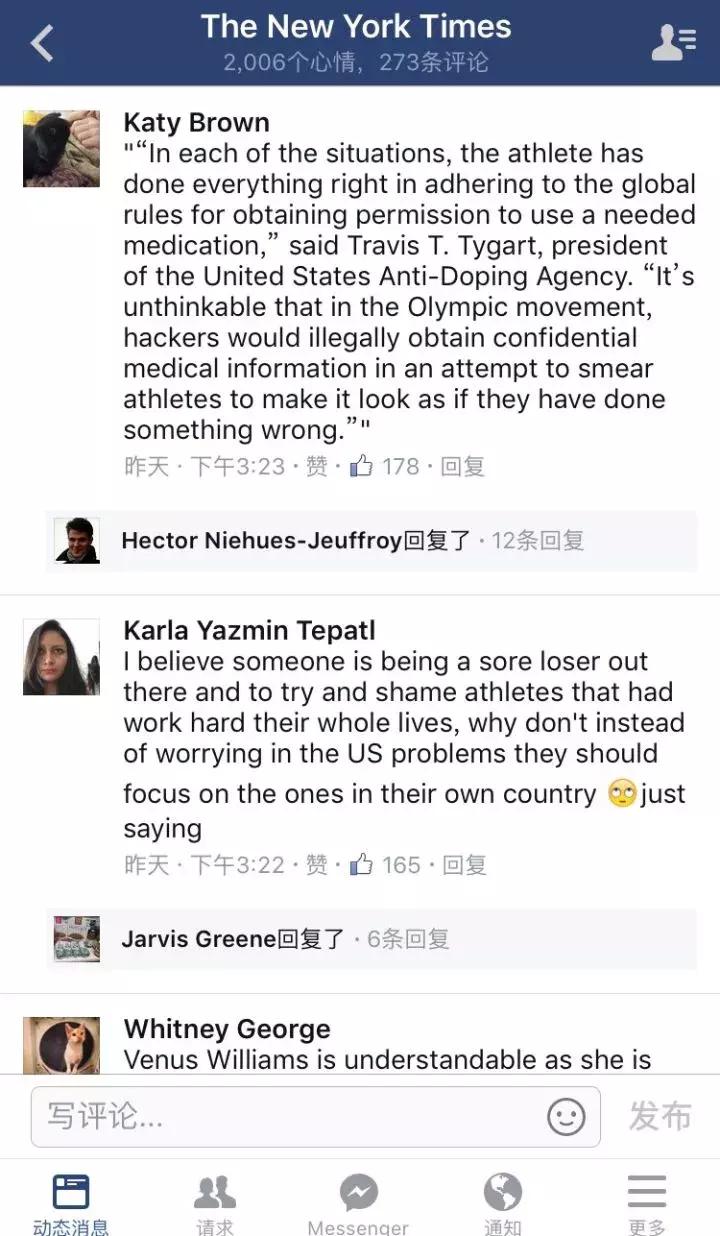
Task: Open the Messenger tab
Action: [358, 1203]
